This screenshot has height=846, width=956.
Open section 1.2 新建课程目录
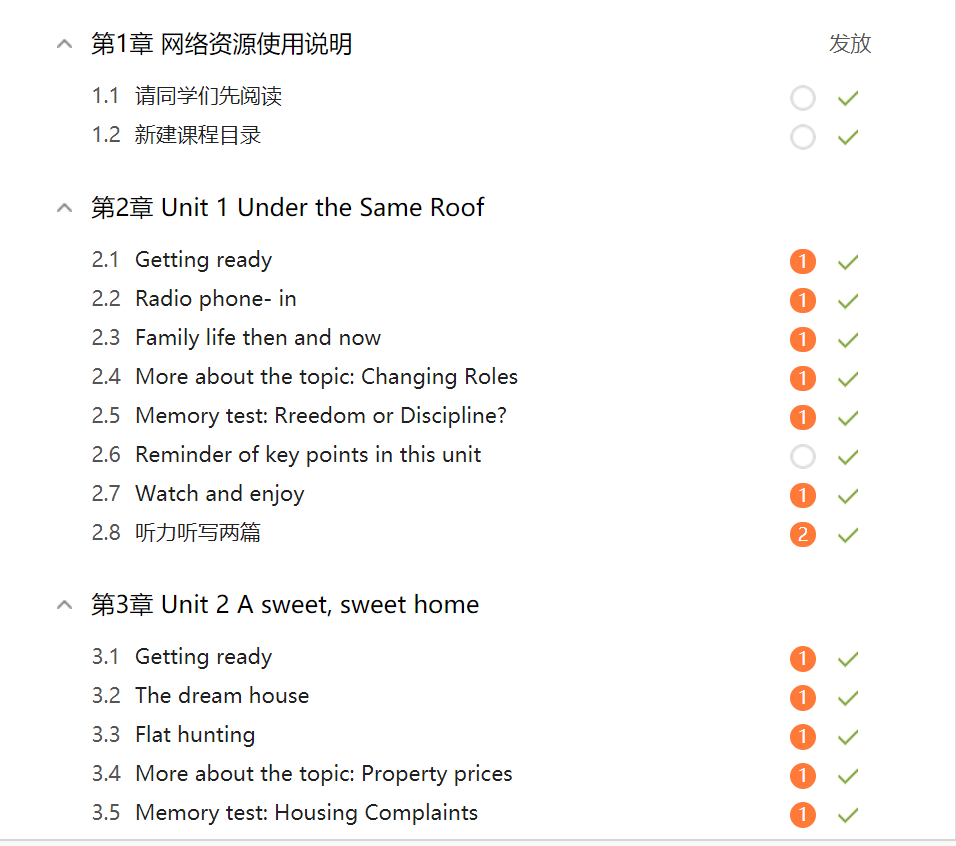198,136
